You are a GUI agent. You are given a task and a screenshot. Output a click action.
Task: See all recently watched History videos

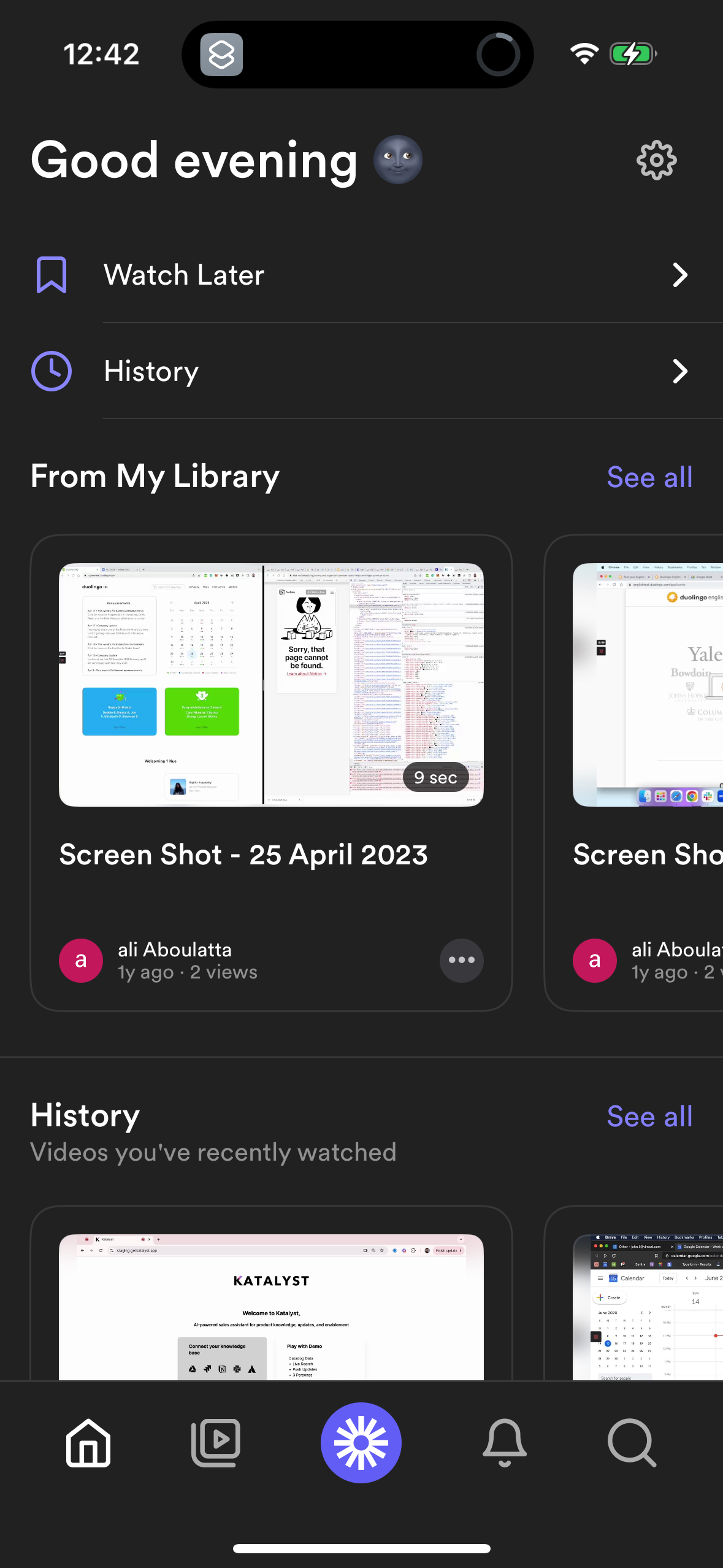tap(649, 1116)
